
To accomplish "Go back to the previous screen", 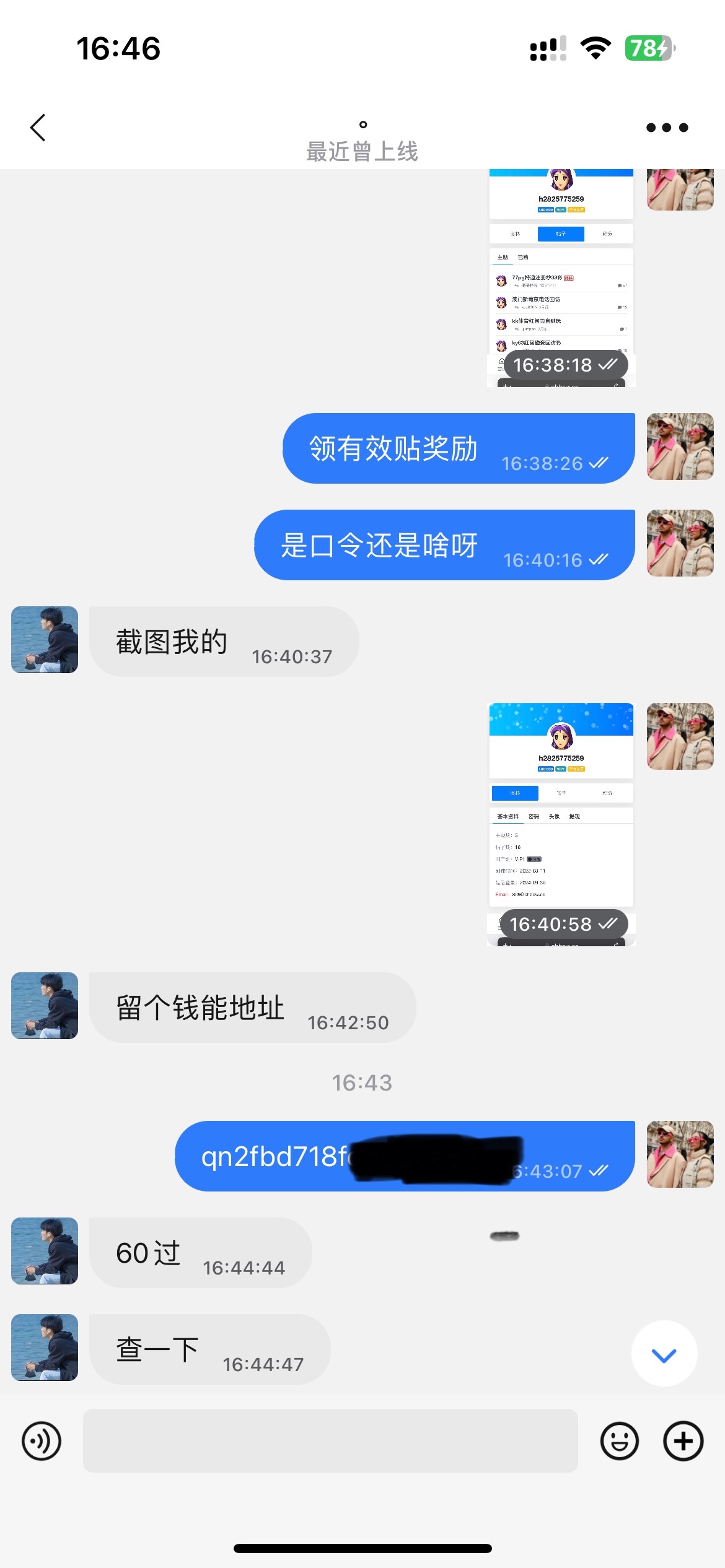I will [38, 128].
